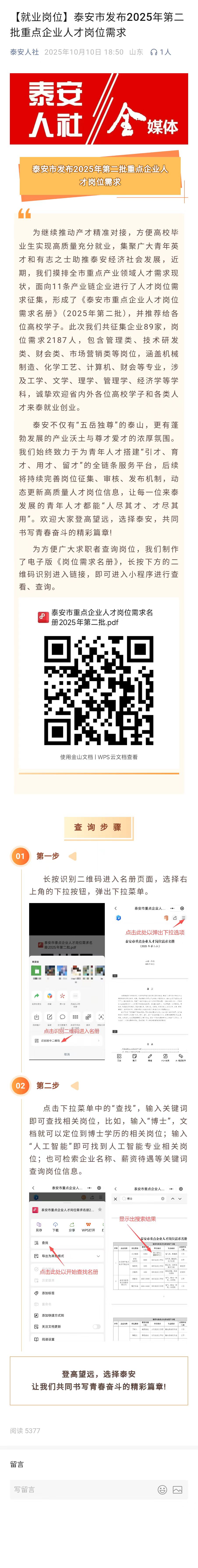Open the 泰安人社 account link

(24, 52)
